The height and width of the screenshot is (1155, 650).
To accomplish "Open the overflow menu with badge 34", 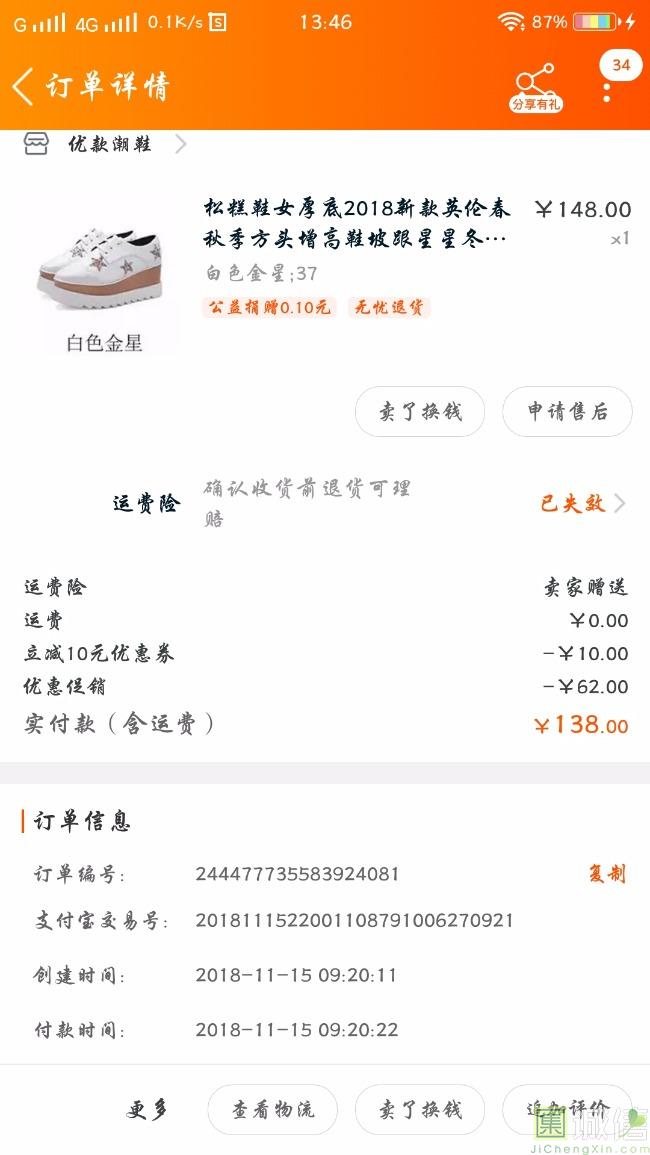I will click(607, 88).
